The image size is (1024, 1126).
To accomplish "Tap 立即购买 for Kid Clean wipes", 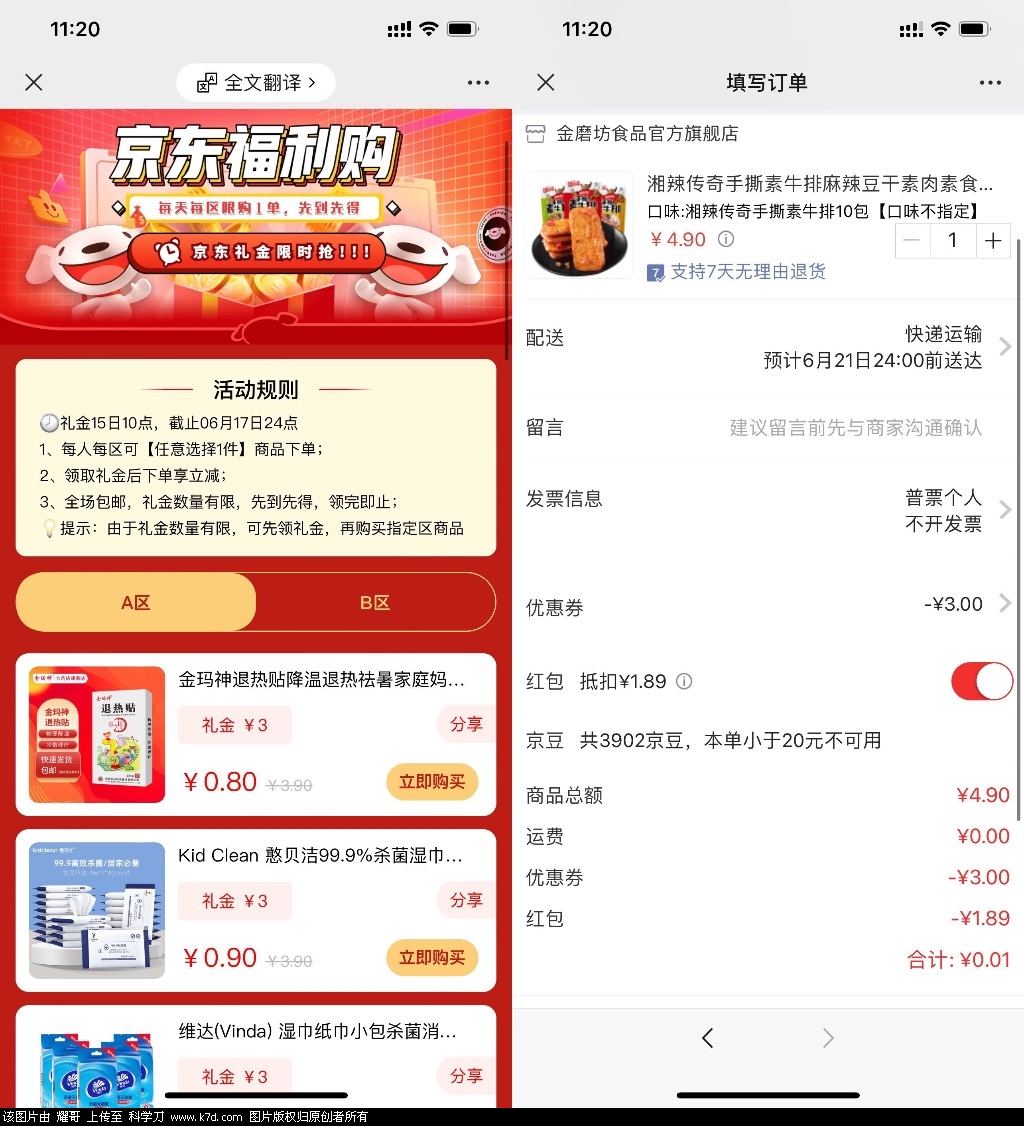I will click(x=432, y=958).
